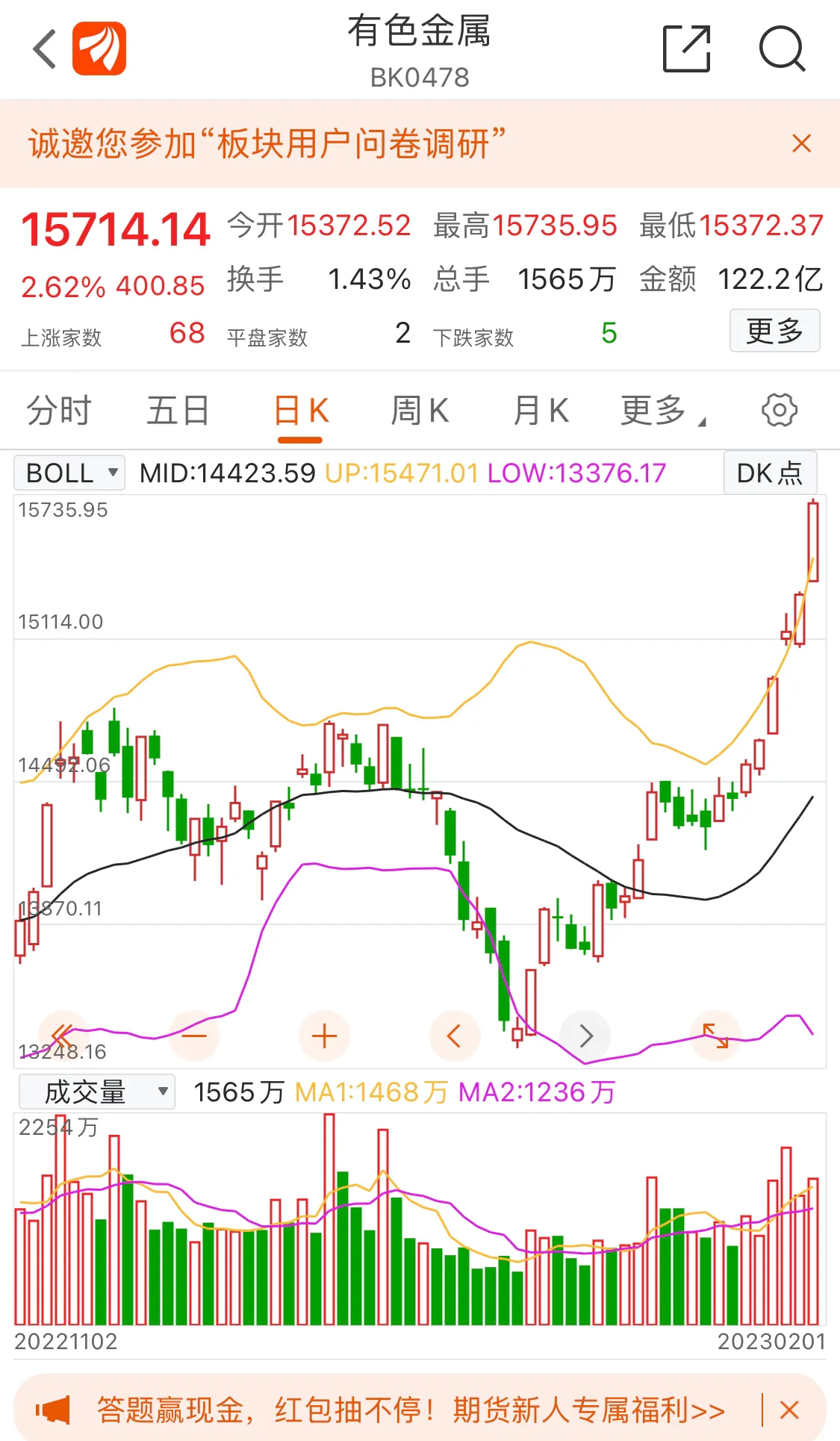Open the 板块用户问卷调研 survey banner

267,143
